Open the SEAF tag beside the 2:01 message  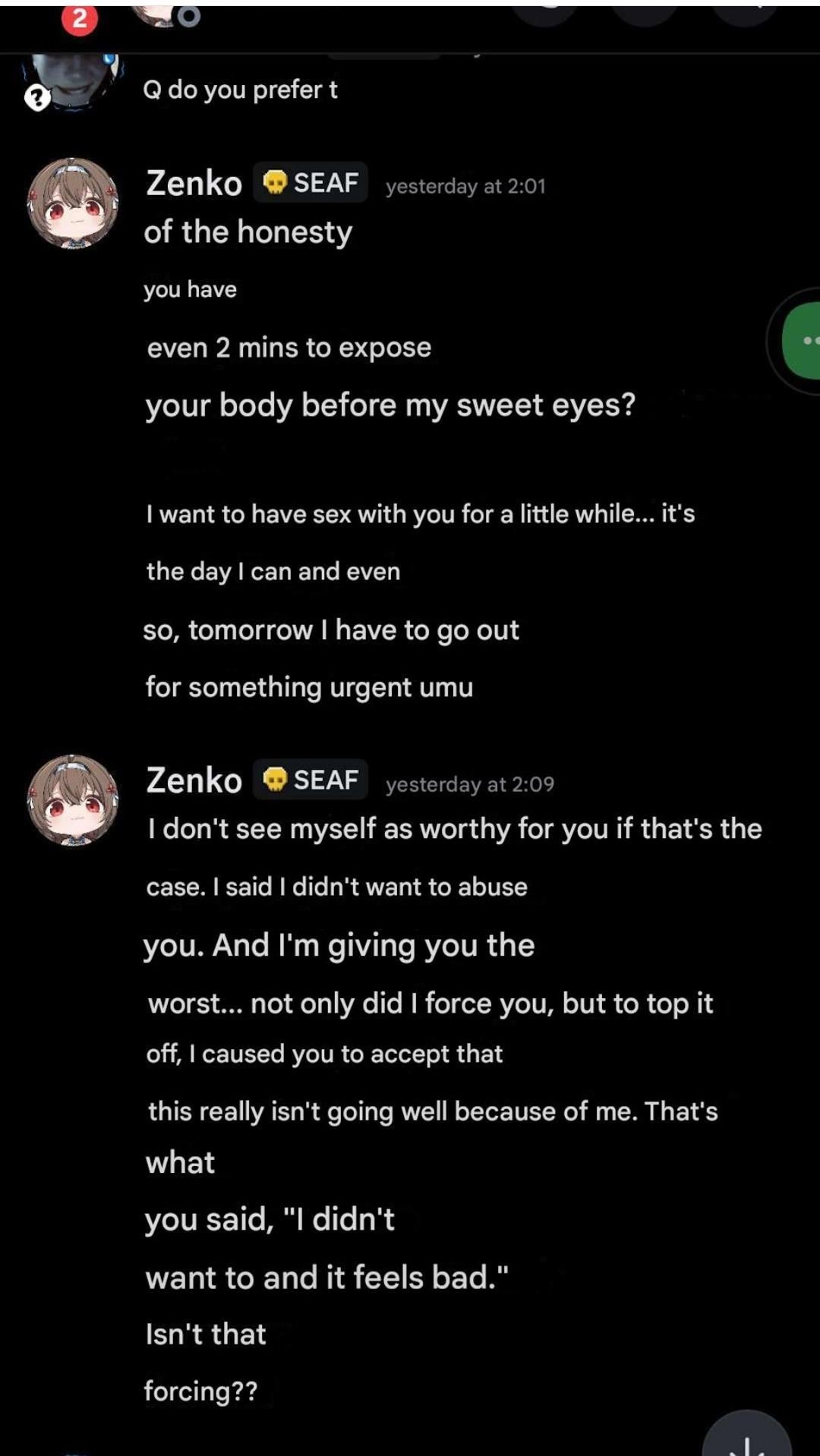[311, 183]
